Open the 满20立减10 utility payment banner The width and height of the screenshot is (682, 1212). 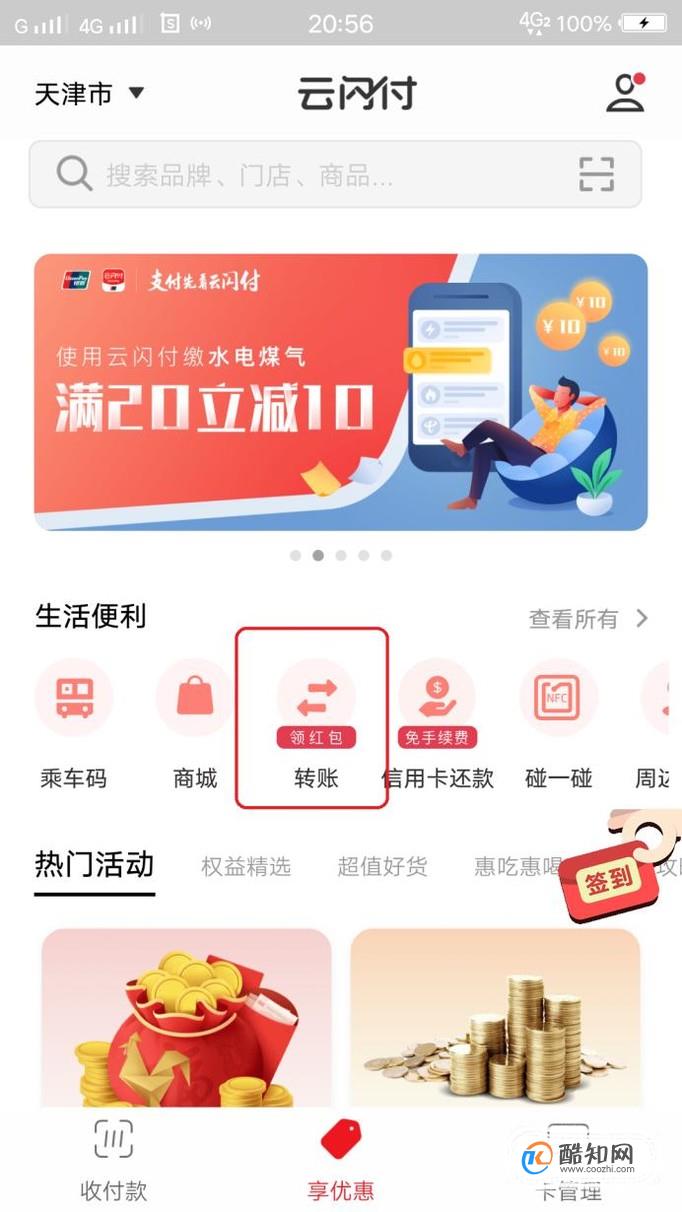[x=341, y=391]
